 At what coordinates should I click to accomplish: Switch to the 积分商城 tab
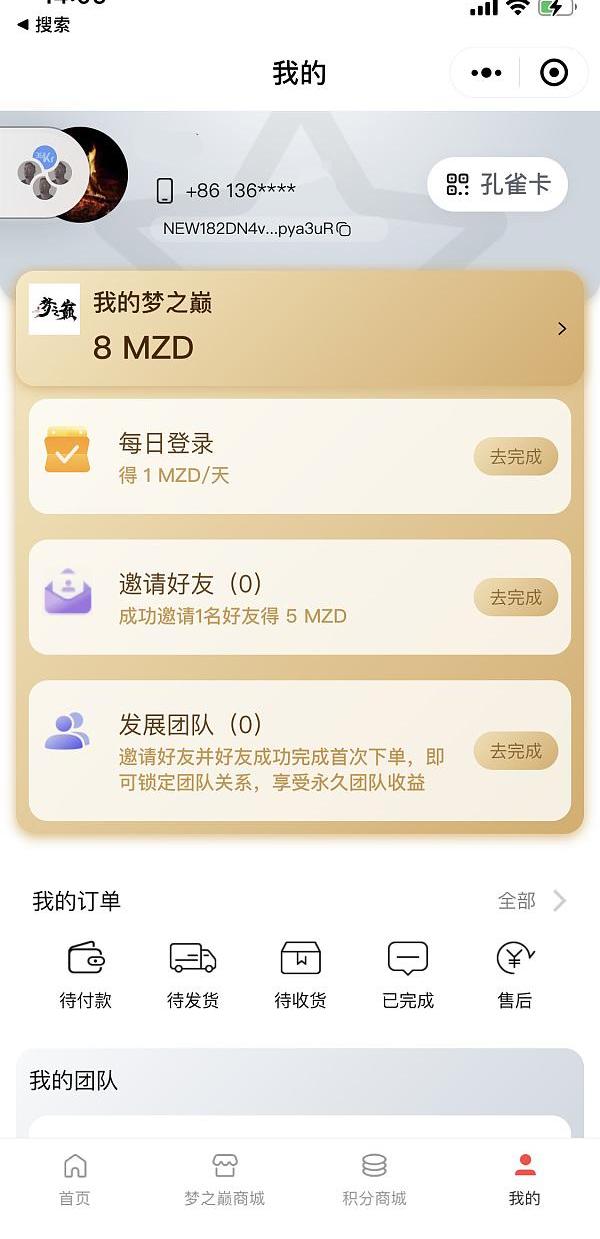pos(374,1180)
